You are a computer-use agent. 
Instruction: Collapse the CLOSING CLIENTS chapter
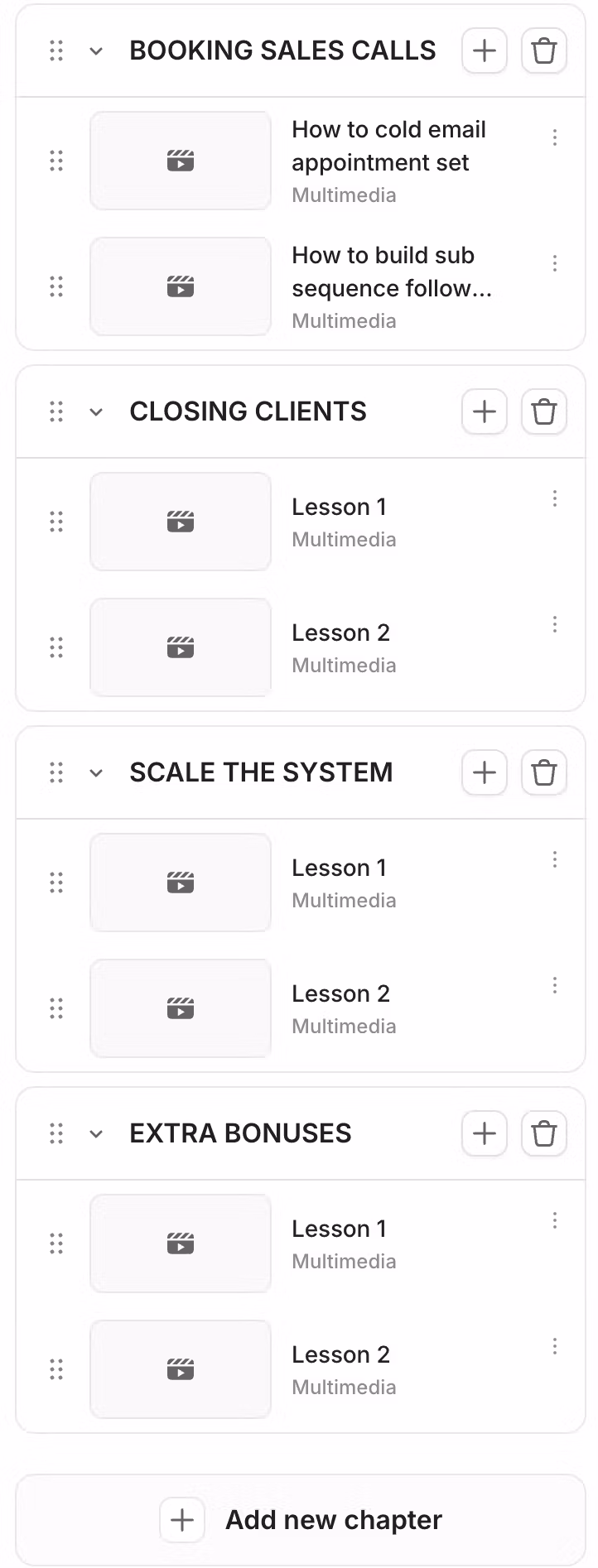[x=96, y=412]
